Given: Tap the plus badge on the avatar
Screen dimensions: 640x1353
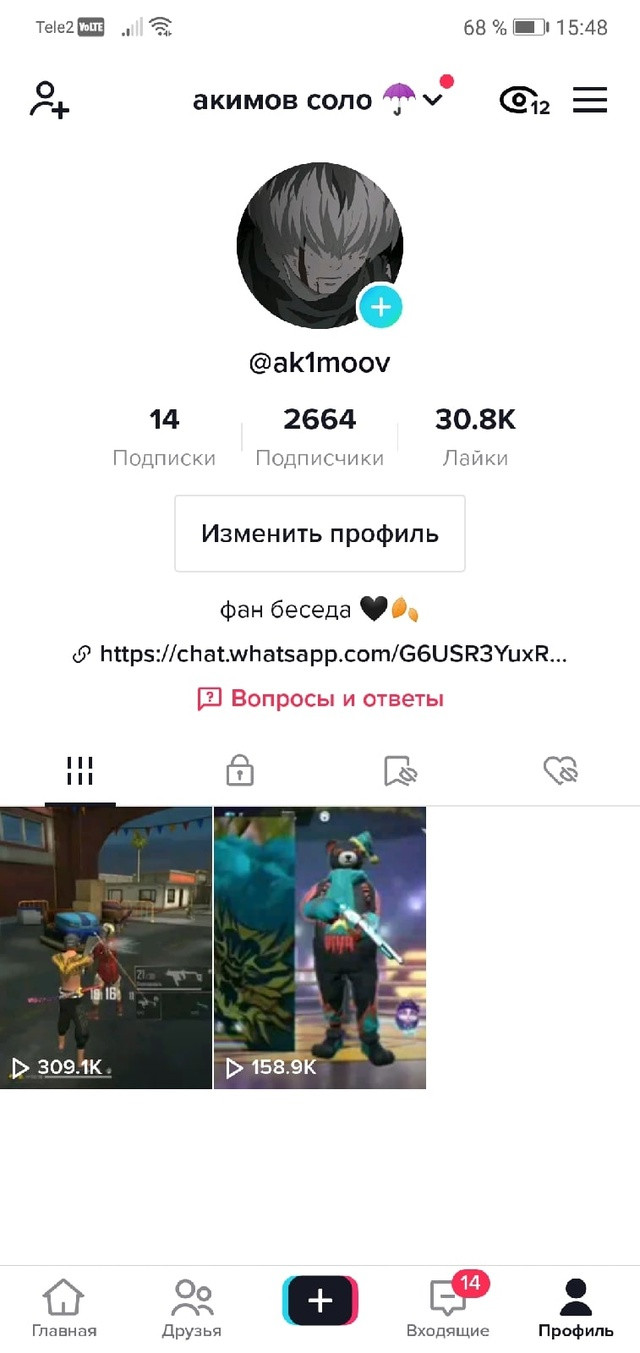Looking at the screenshot, I should [380, 307].
